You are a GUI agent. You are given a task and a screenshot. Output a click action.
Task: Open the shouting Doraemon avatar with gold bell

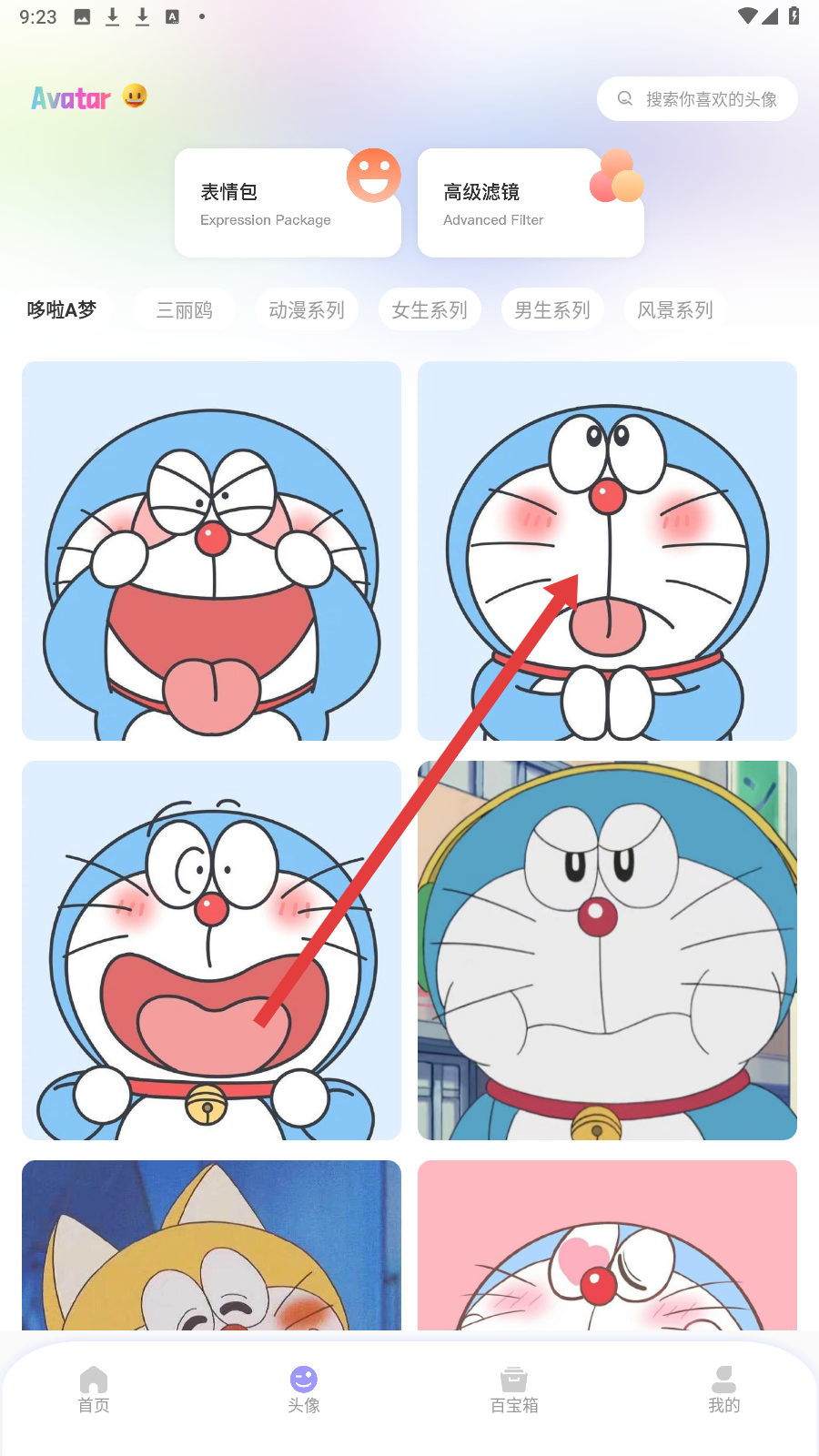pos(211,950)
